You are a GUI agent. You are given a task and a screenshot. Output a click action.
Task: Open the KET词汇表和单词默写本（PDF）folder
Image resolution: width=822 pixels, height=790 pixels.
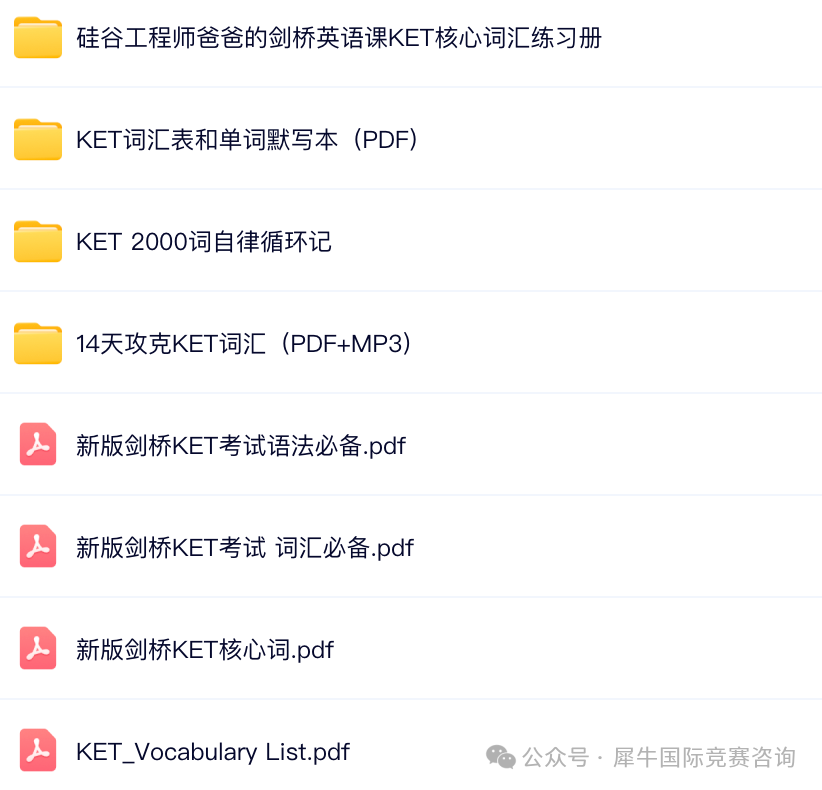pyautogui.click(x=246, y=140)
